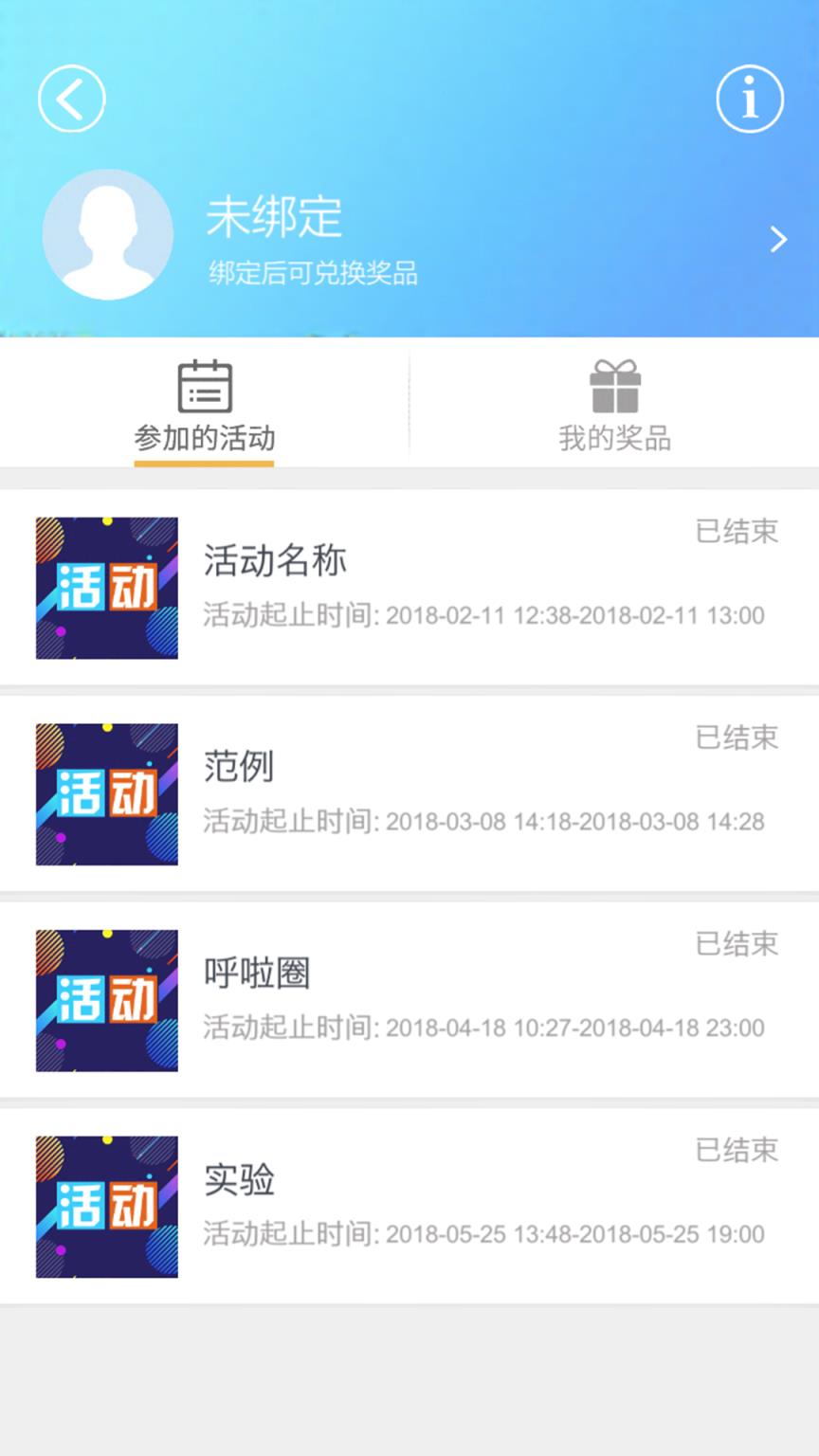This screenshot has height=1456, width=819.
Task: Click the back arrow at top left
Action: [x=71, y=98]
